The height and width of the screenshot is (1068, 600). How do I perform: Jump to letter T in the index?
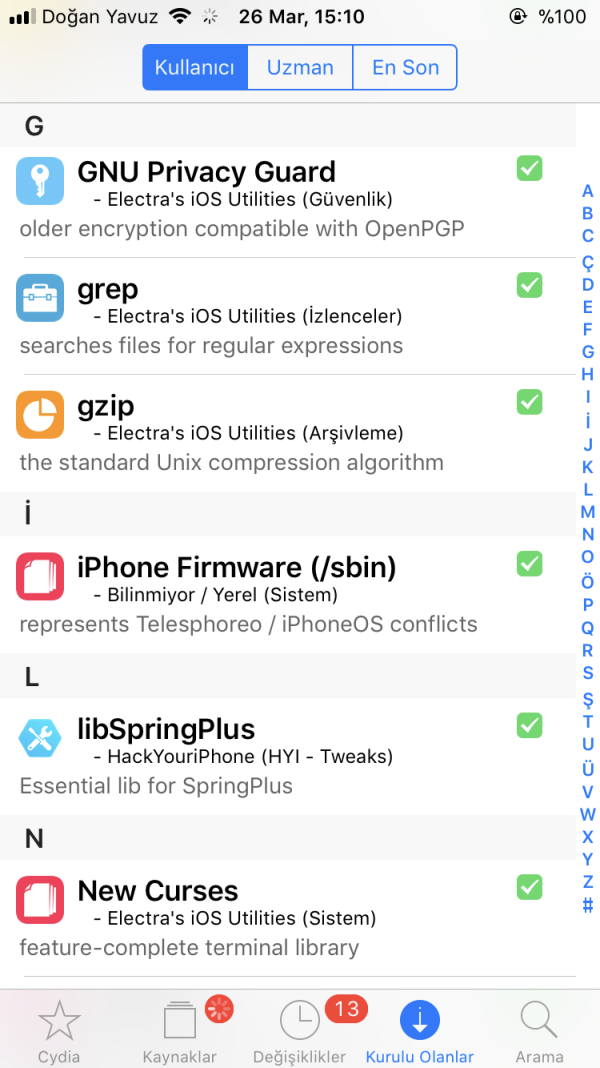coord(588,722)
